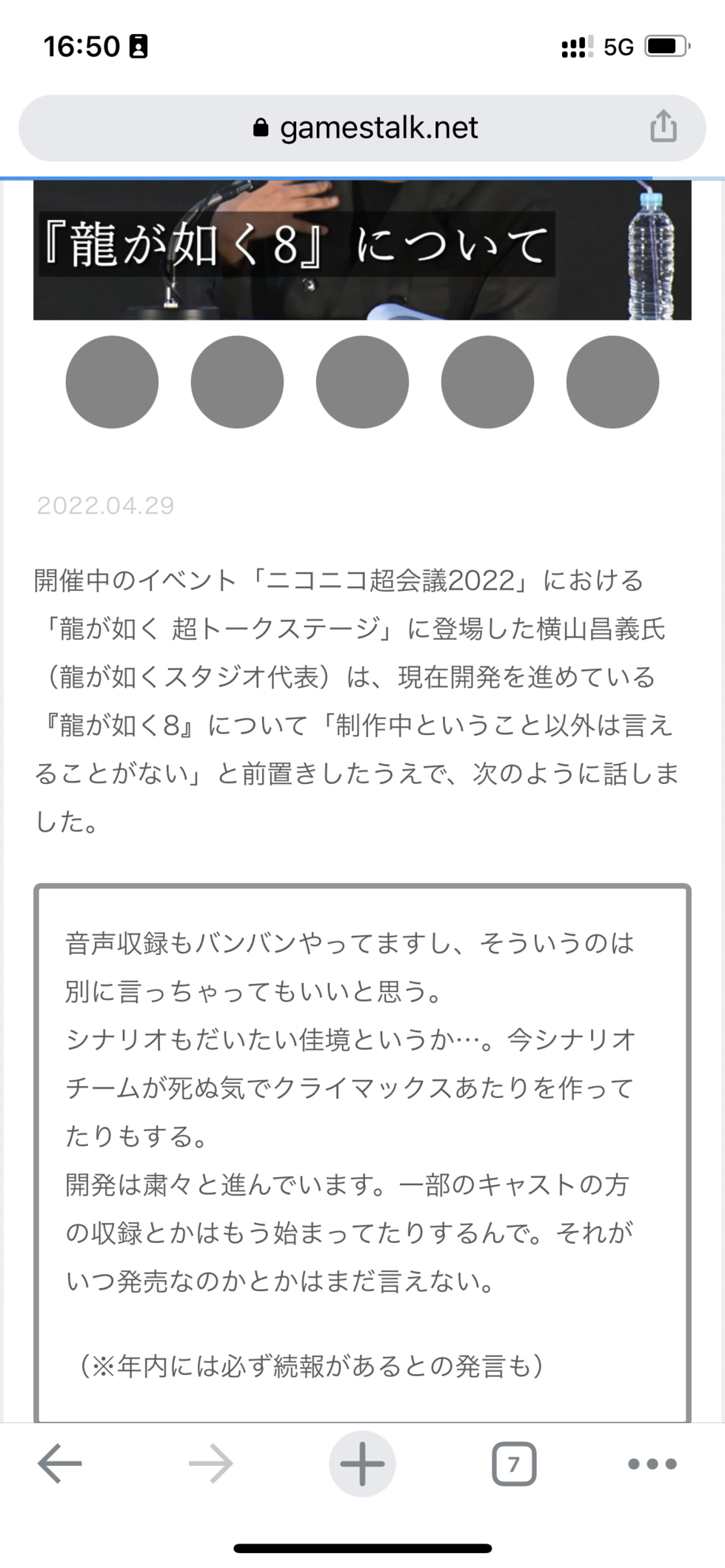The height and width of the screenshot is (1568, 725).
Task: Share this page via the share icon
Action: 663,126
